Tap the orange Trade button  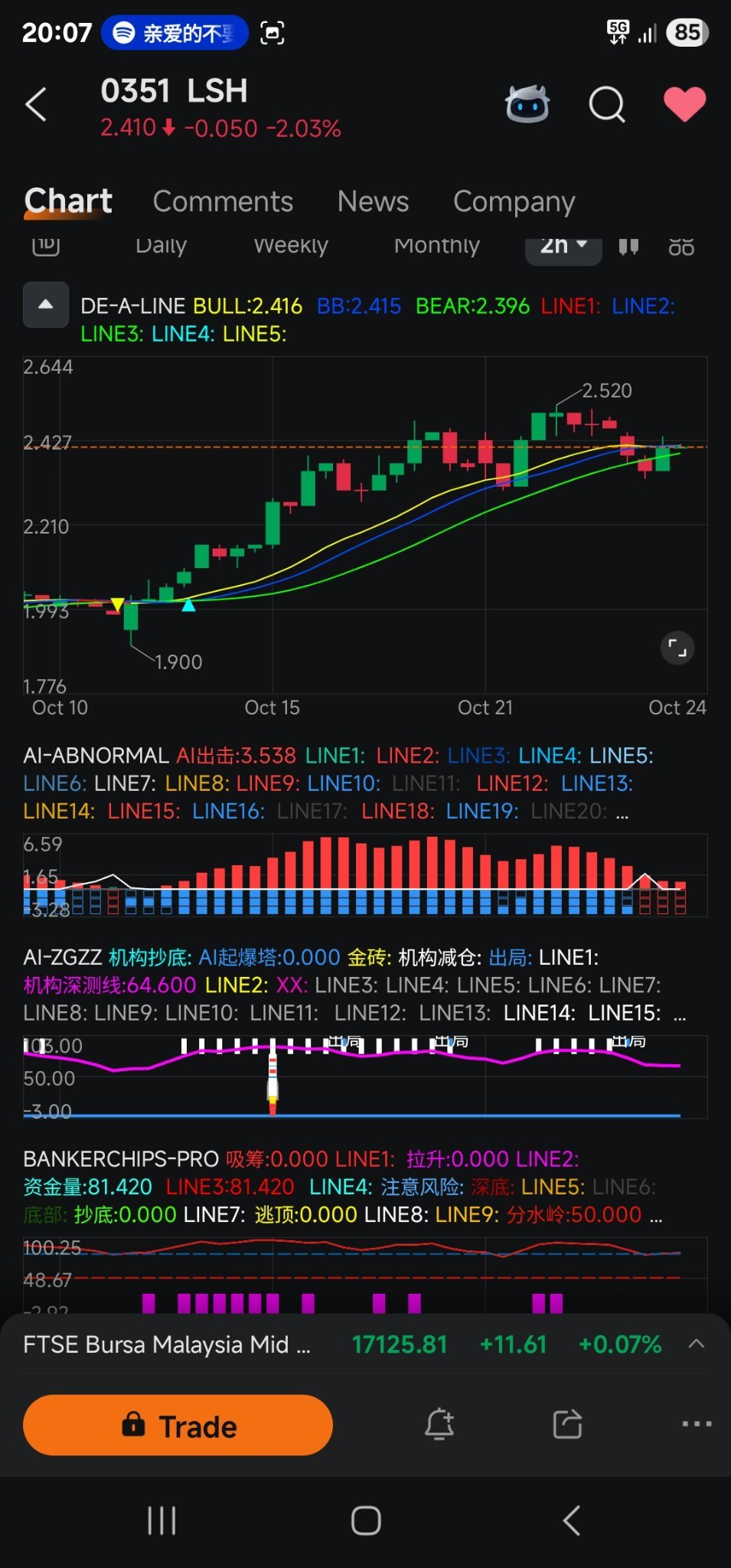(178, 1425)
